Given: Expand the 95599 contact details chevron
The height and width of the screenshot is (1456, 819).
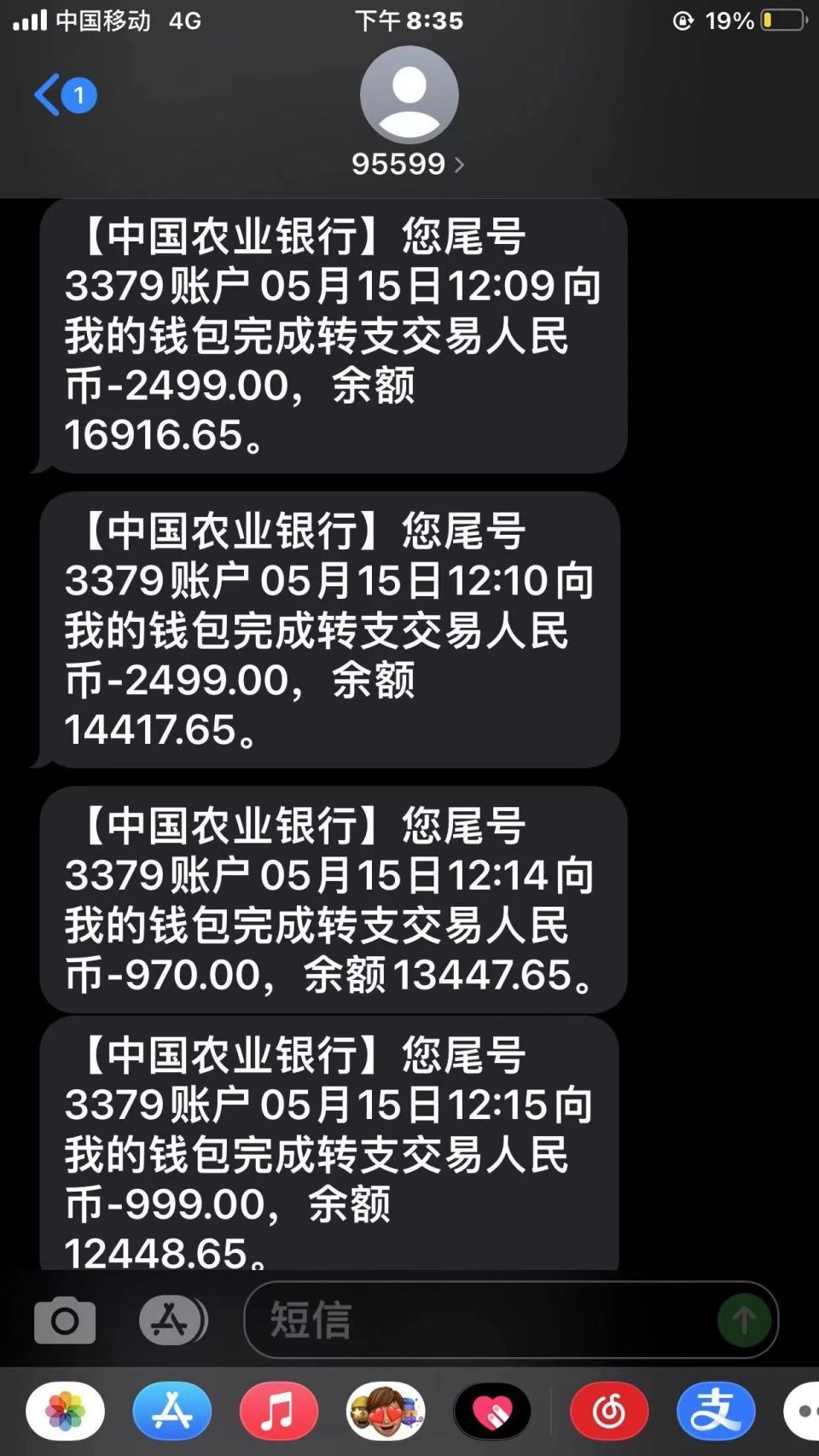Looking at the screenshot, I should pyautogui.click(x=460, y=165).
